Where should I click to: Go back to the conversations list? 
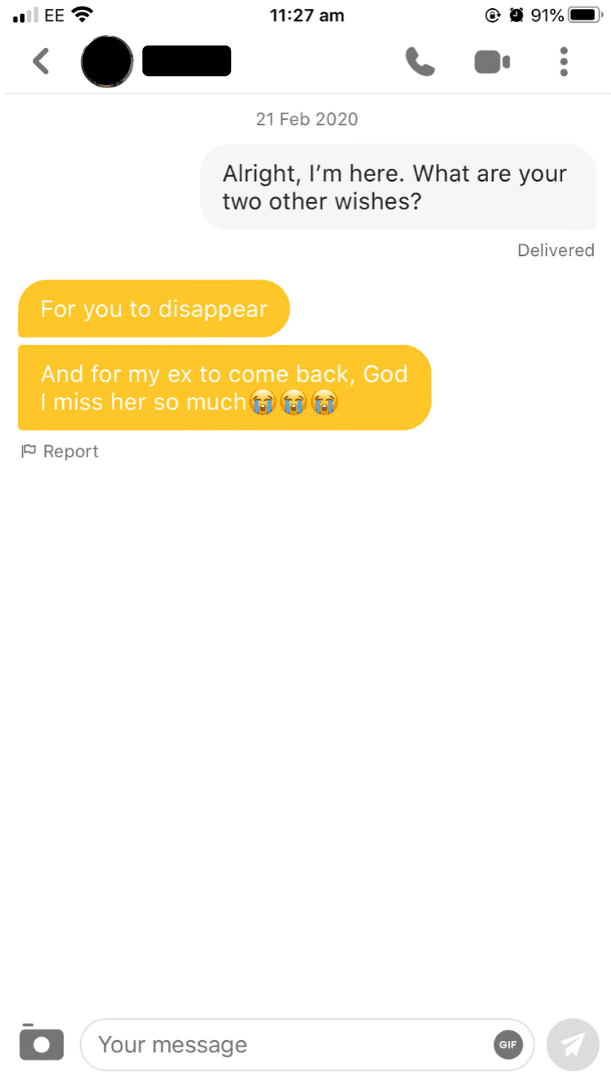coord(41,61)
